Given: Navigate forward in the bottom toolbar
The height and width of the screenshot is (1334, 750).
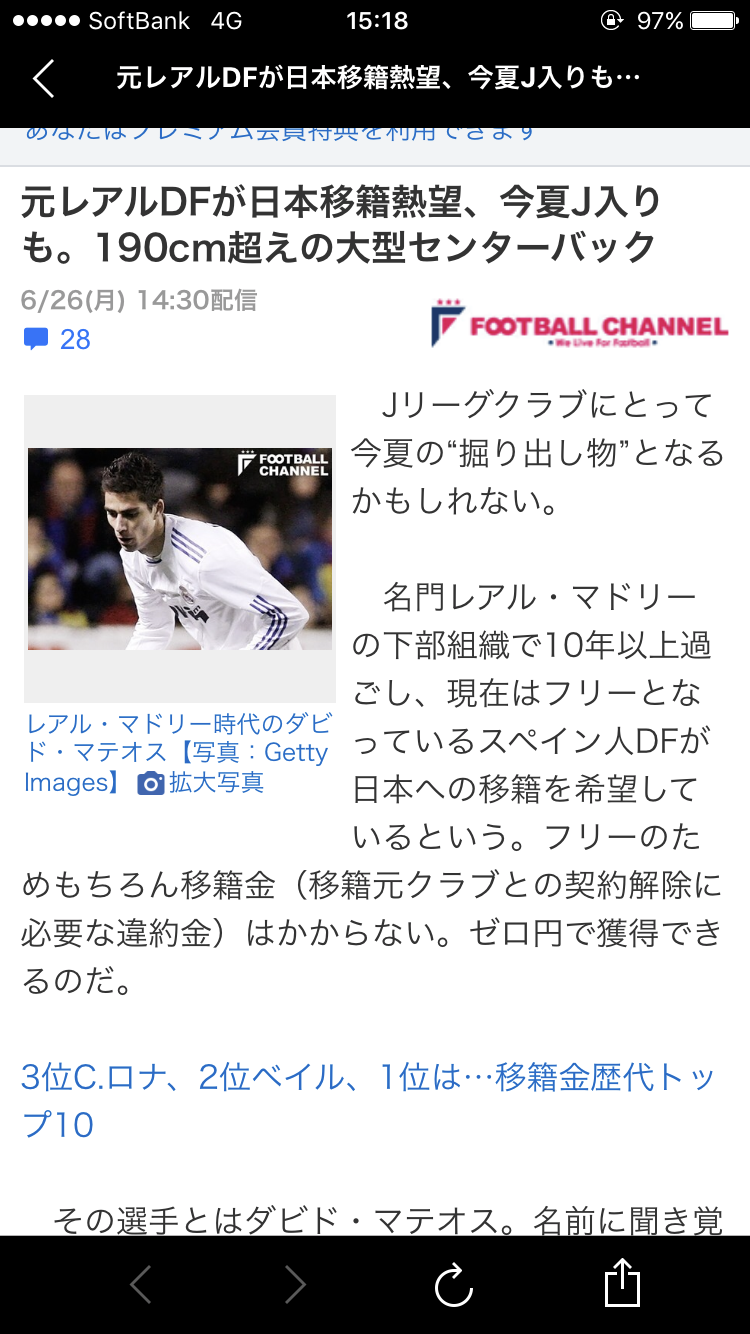Looking at the screenshot, I should tap(295, 1284).
